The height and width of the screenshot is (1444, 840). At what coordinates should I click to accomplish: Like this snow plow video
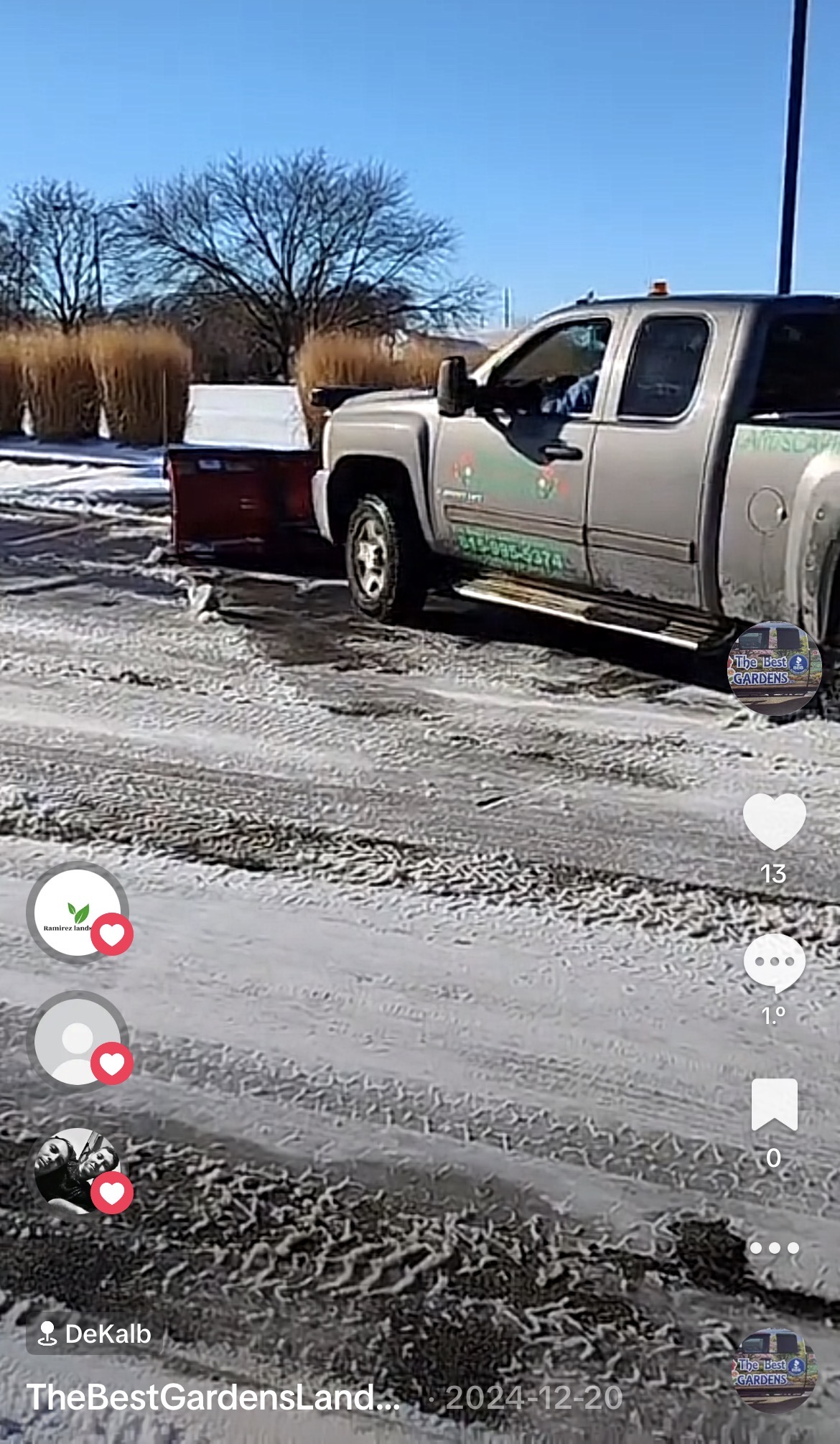pyautogui.click(x=774, y=821)
